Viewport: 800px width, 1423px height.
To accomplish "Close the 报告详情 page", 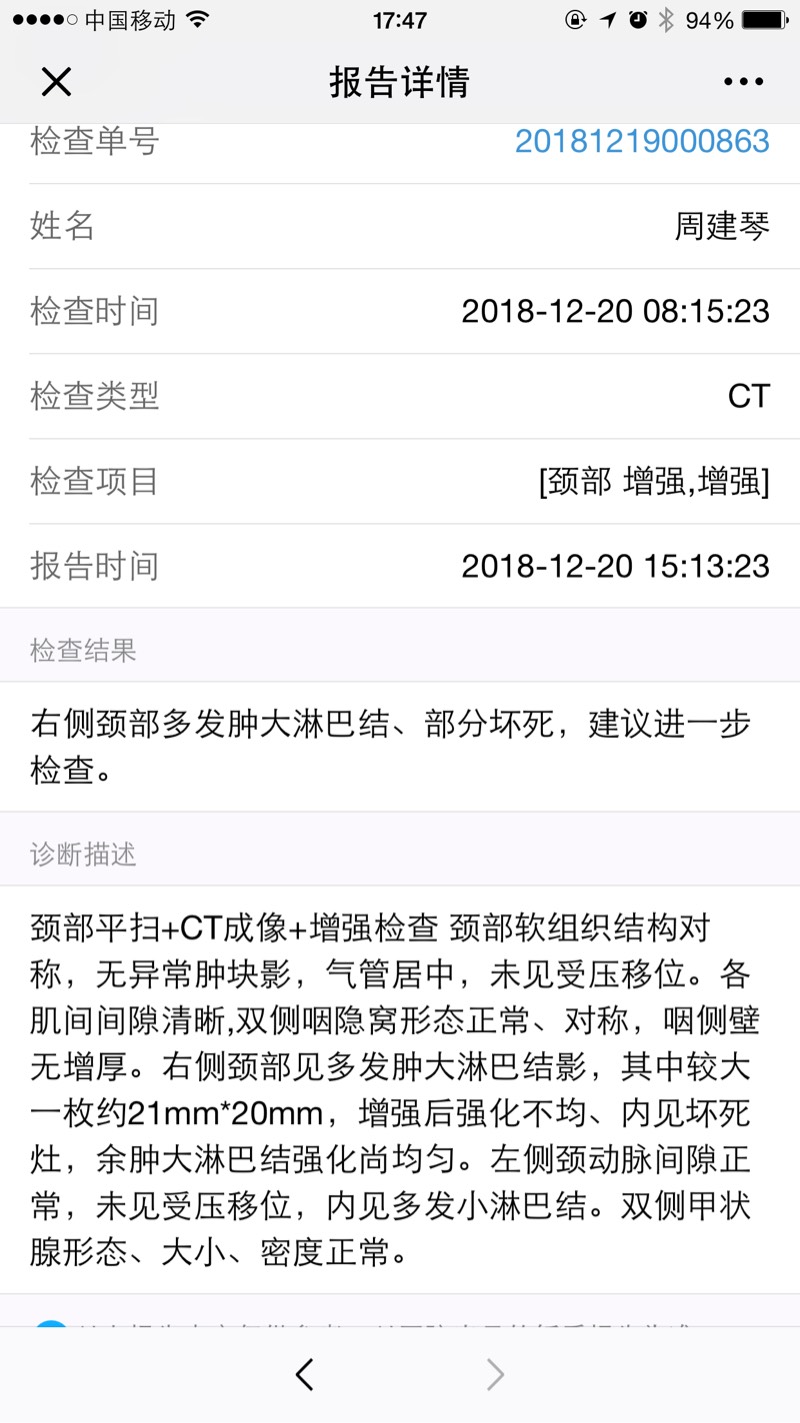I will coord(56,82).
